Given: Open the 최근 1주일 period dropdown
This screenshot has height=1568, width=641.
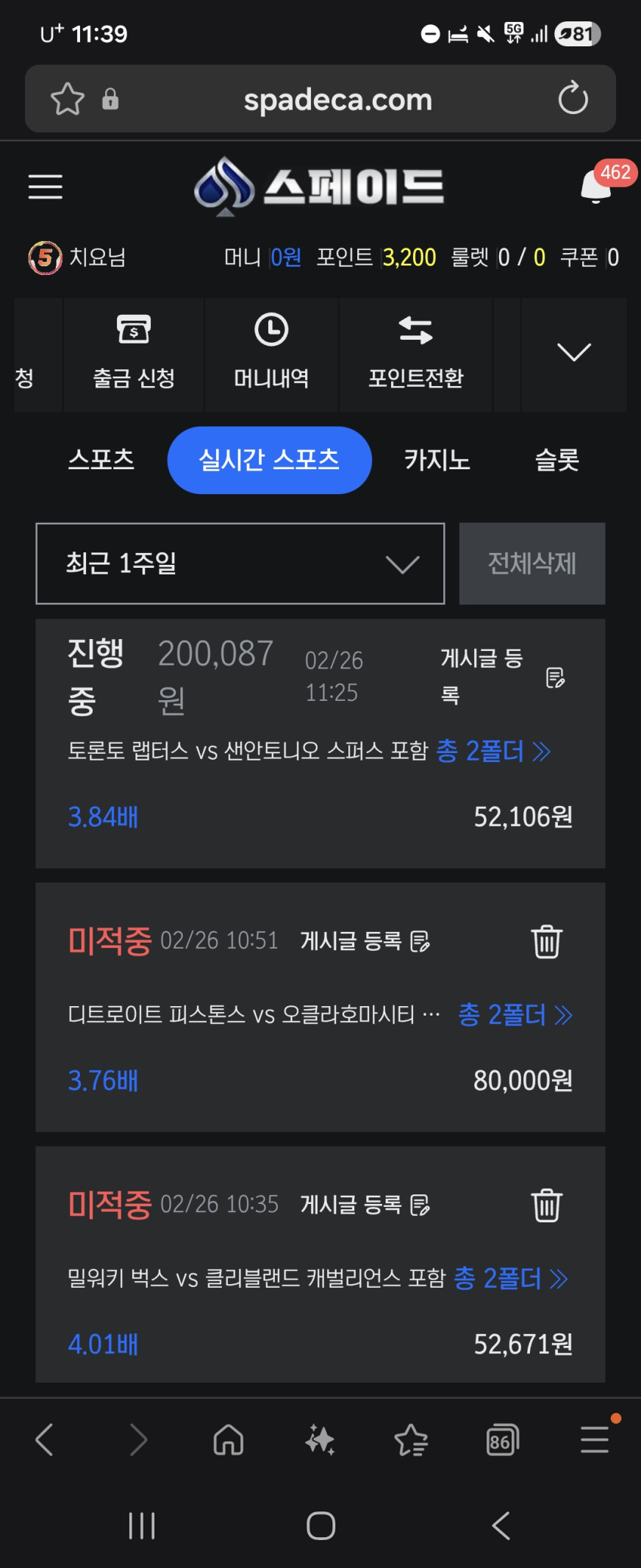Looking at the screenshot, I should (240, 563).
